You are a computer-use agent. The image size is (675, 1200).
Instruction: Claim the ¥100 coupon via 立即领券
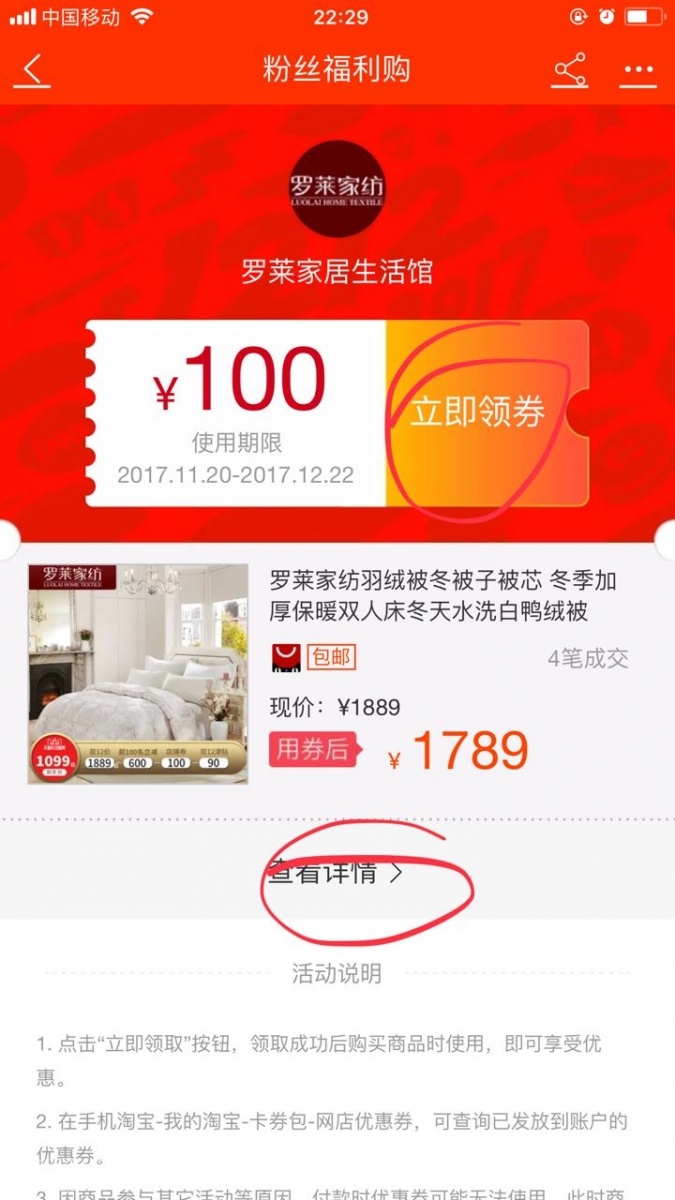477,413
